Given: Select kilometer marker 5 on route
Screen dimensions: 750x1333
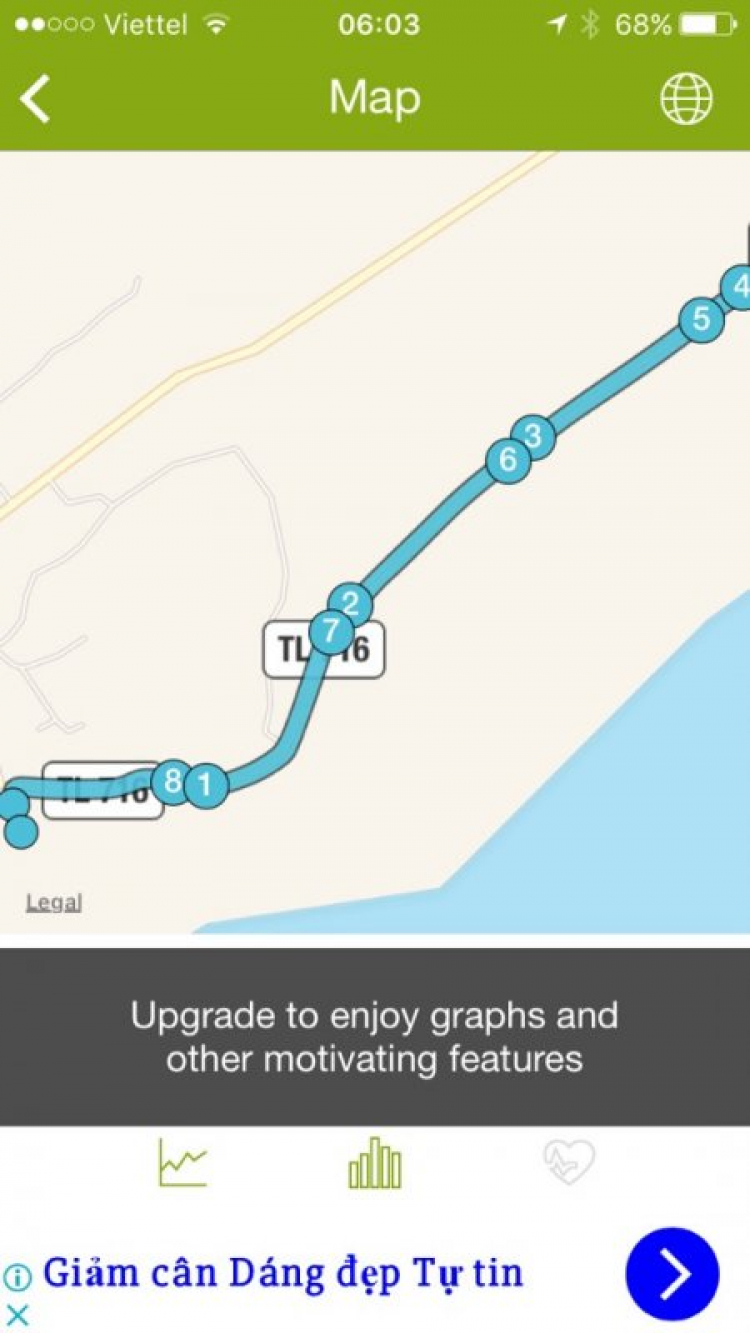Looking at the screenshot, I should pos(701,320).
